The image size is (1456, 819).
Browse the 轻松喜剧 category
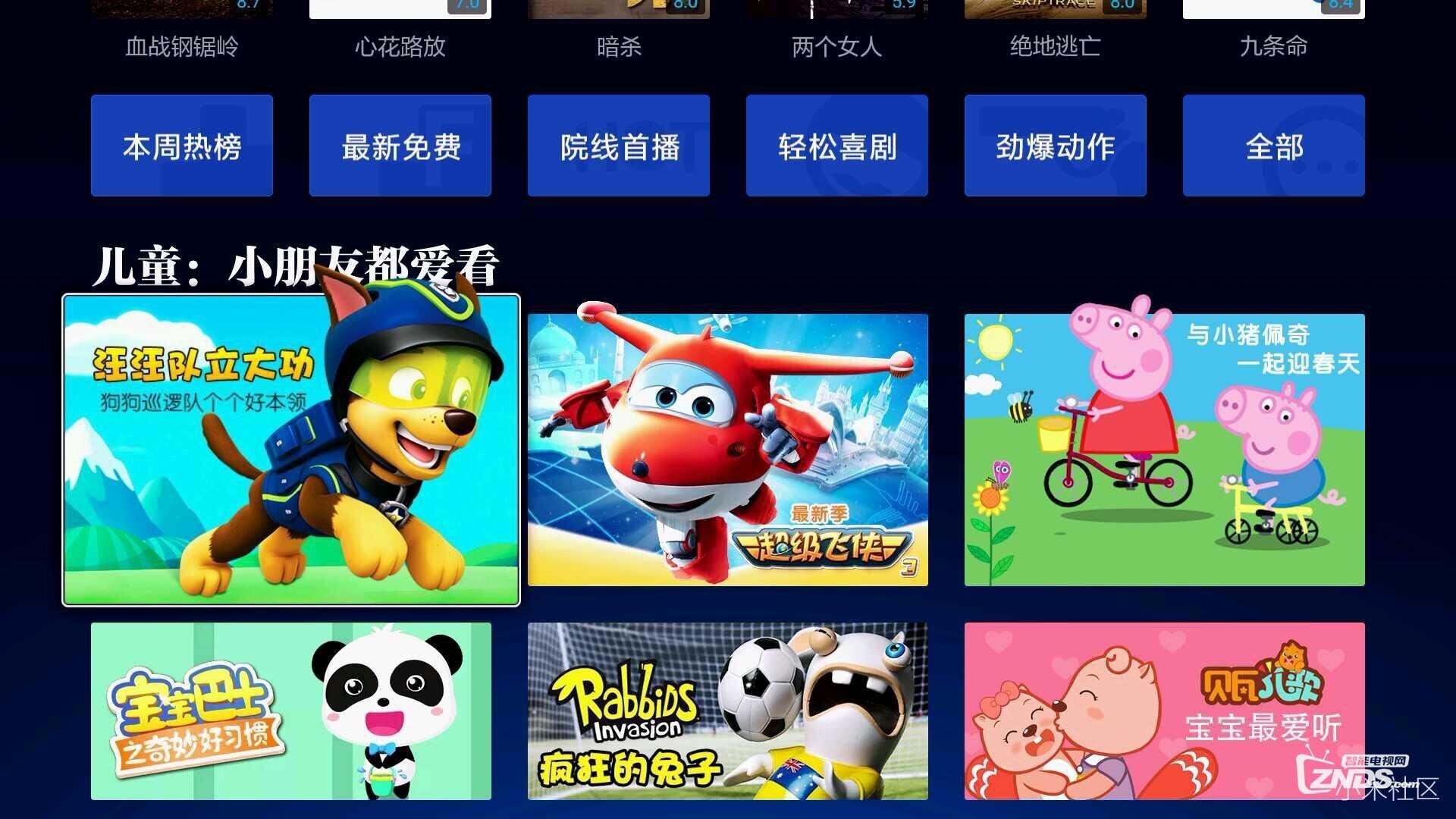coord(837,146)
